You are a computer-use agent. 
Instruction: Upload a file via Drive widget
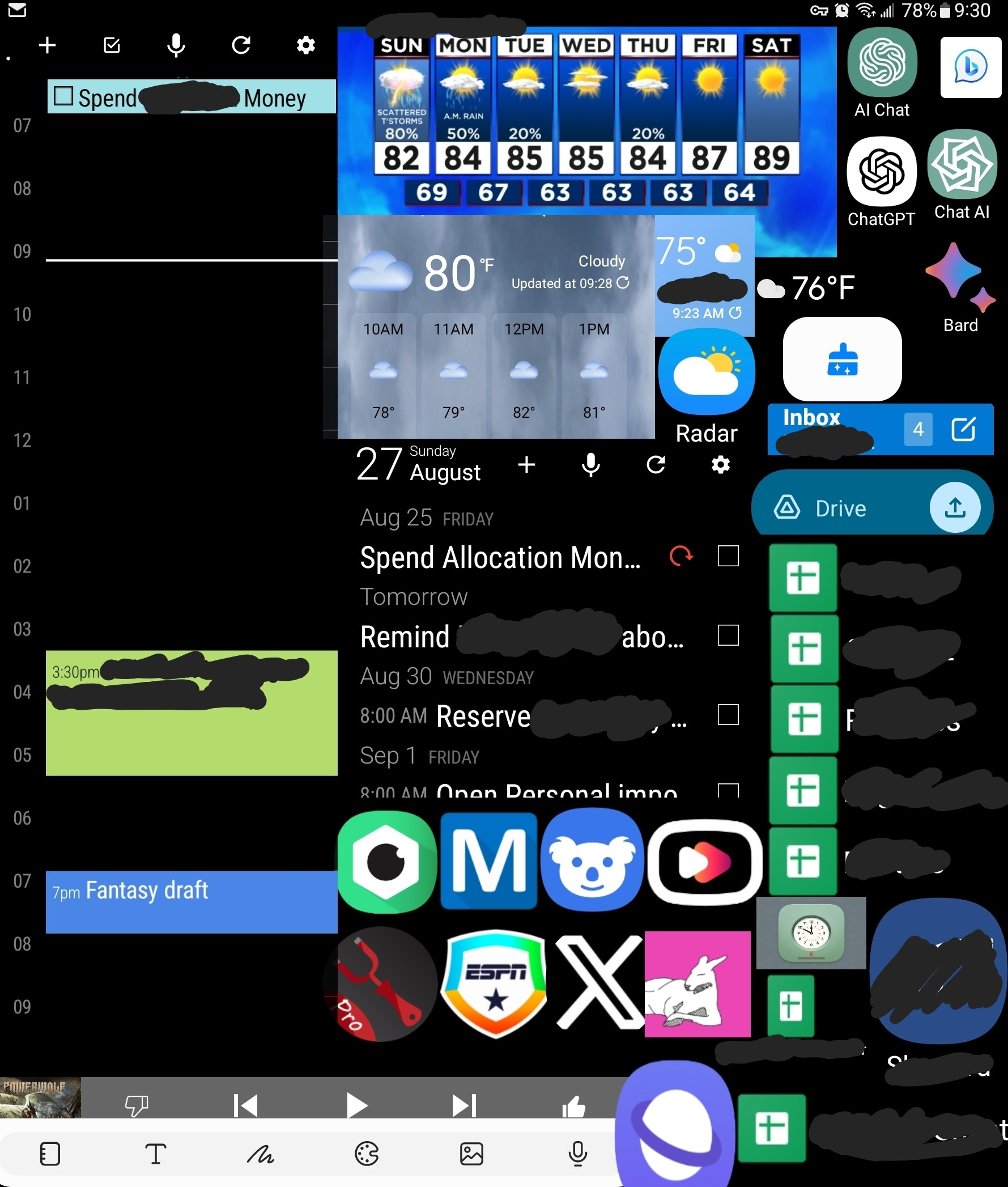(x=955, y=507)
